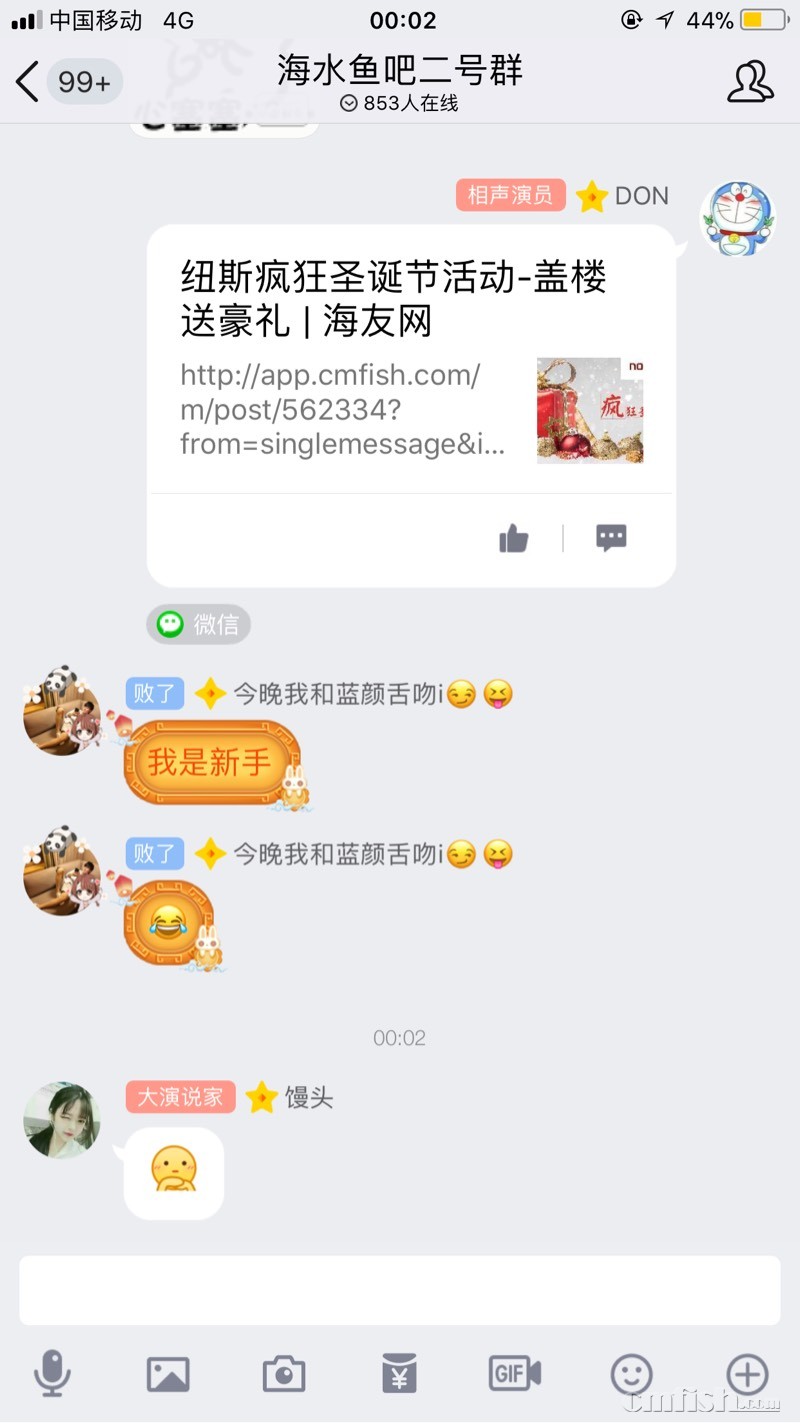Image resolution: width=800 pixels, height=1423 pixels.
Task: Open the emoji sticker panel
Action: coord(632,1374)
